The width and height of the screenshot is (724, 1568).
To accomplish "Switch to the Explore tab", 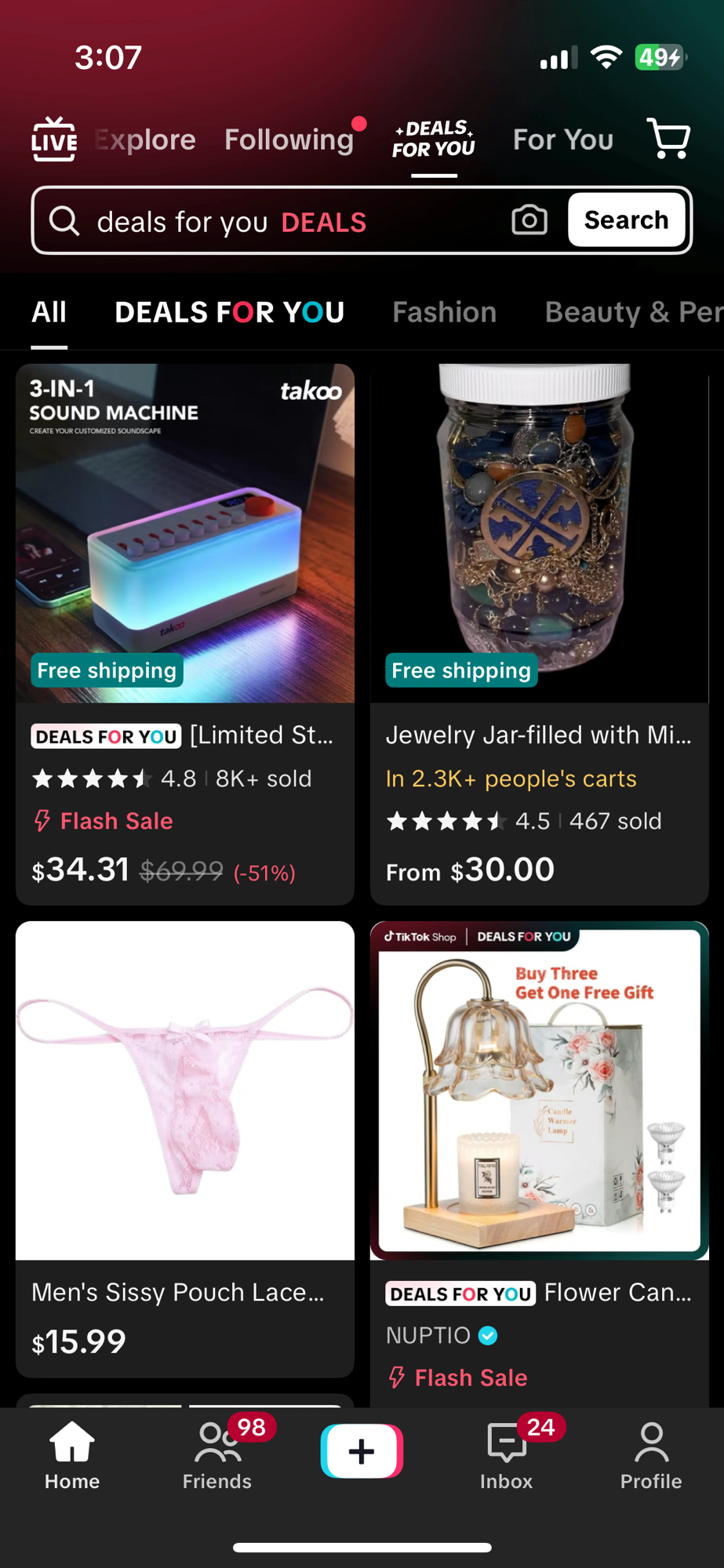I will pos(146,140).
